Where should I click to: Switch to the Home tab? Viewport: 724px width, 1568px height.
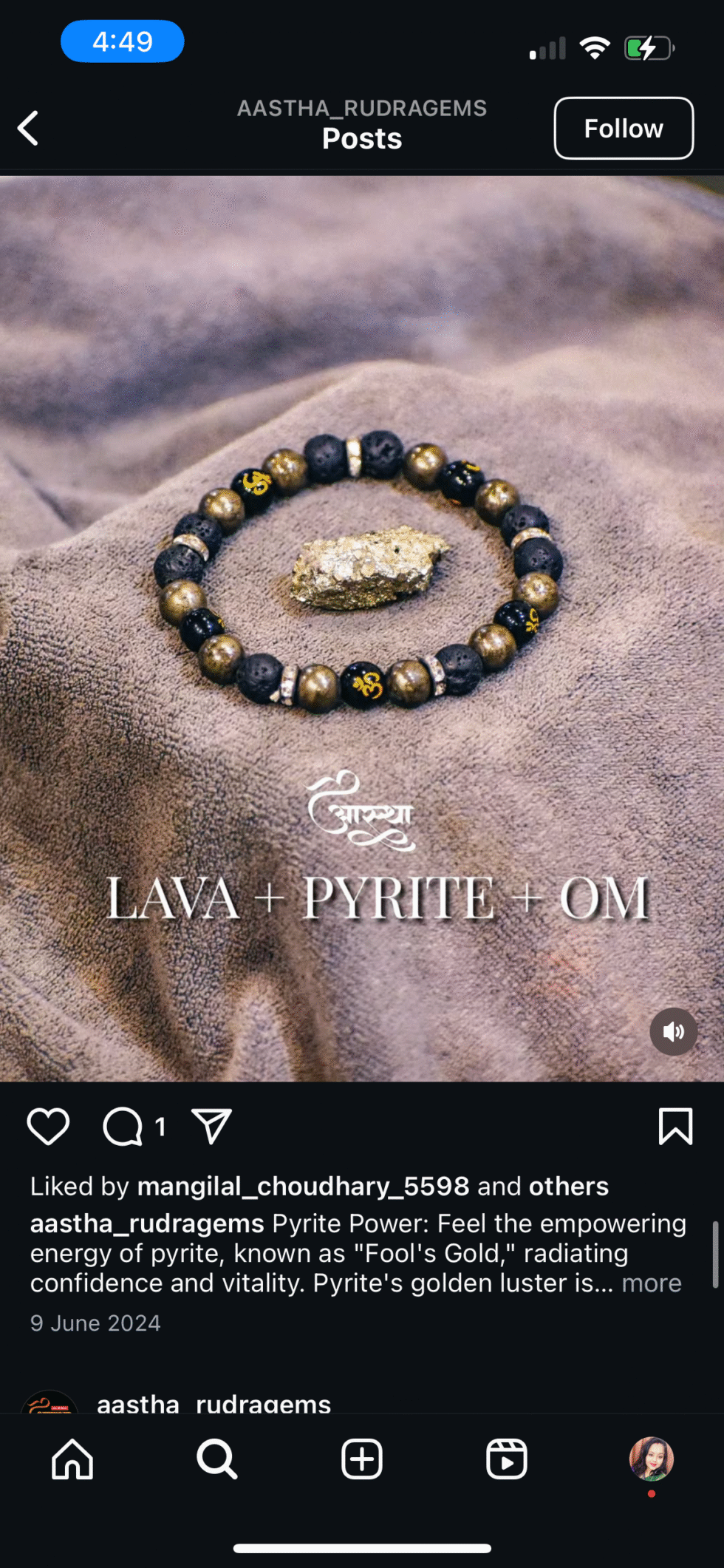click(x=72, y=1459)
